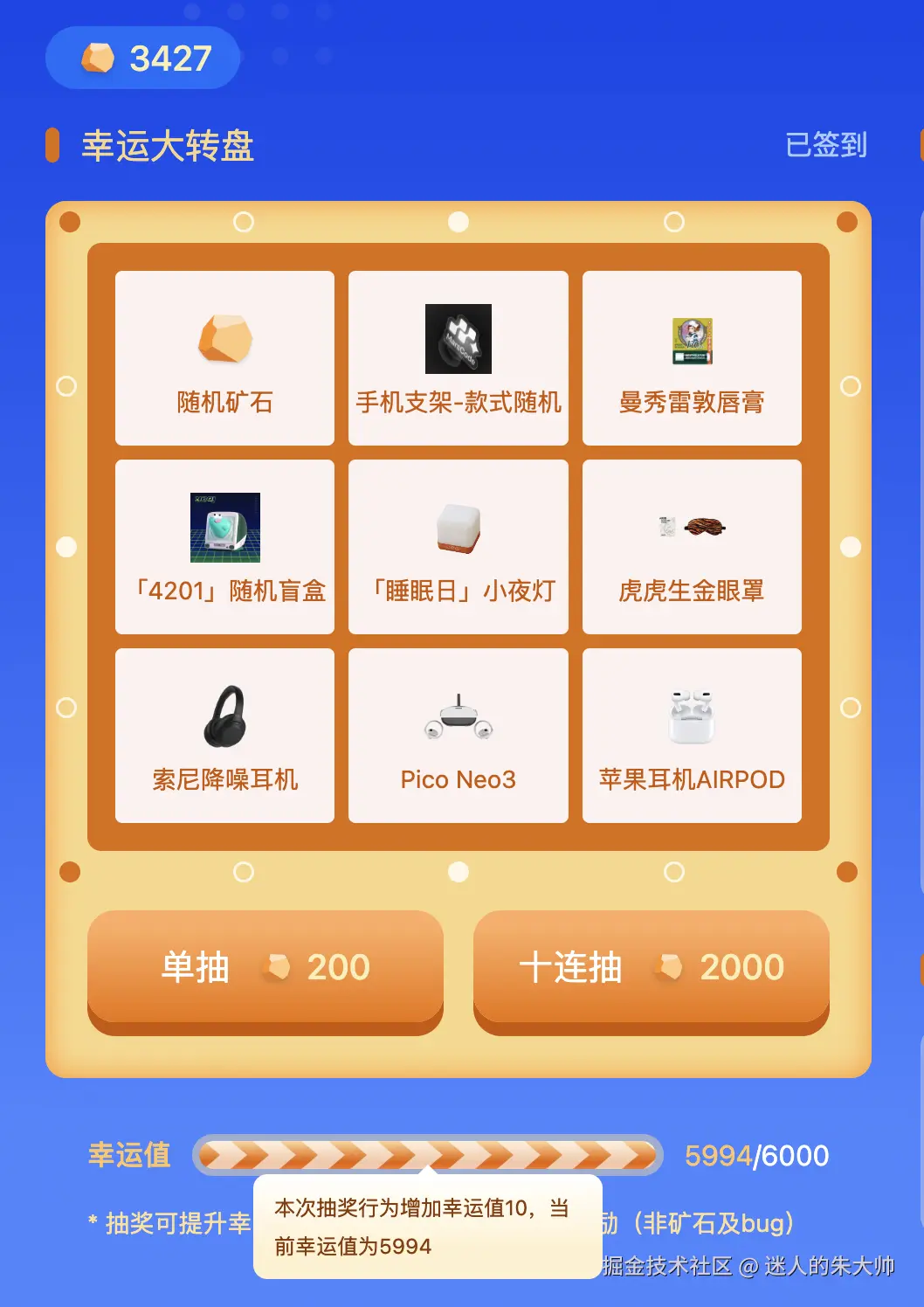Click the ore balance 3427 pill
924x1307 pixels.
[143, 58]
